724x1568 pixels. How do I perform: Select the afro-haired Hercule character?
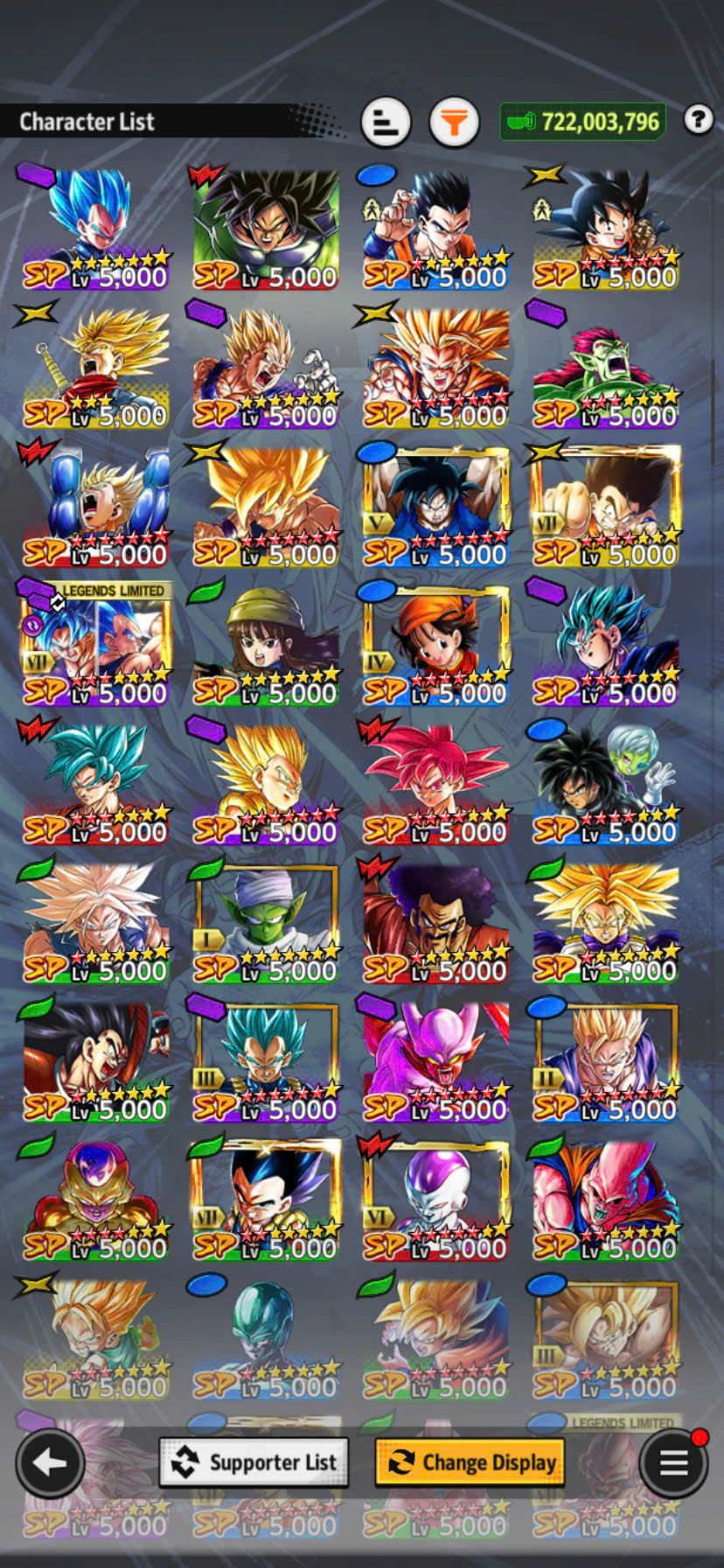tap(435, 922)
